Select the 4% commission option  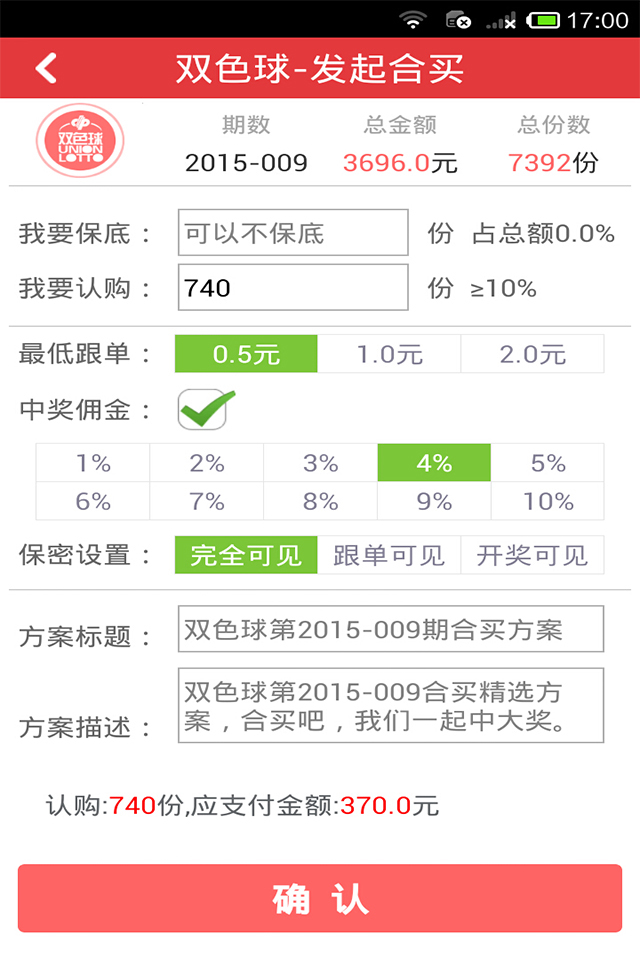coord(434,463)
